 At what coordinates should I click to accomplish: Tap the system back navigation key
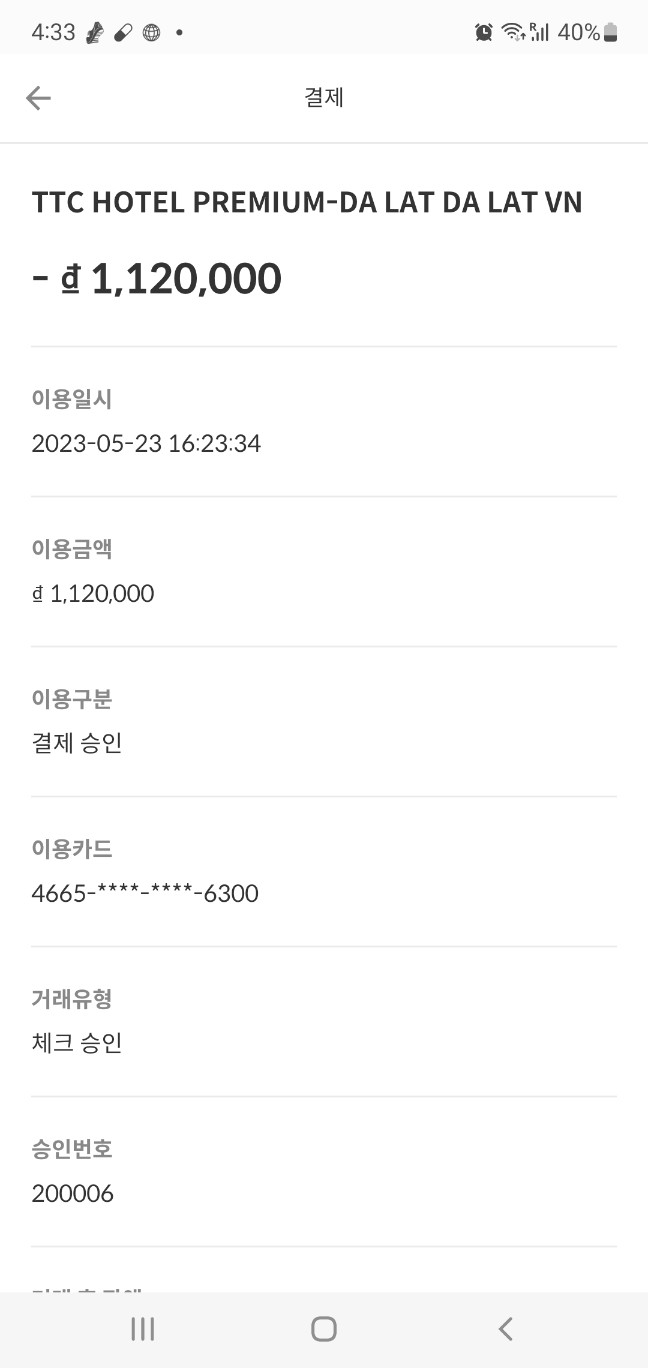click(505, 1328)
